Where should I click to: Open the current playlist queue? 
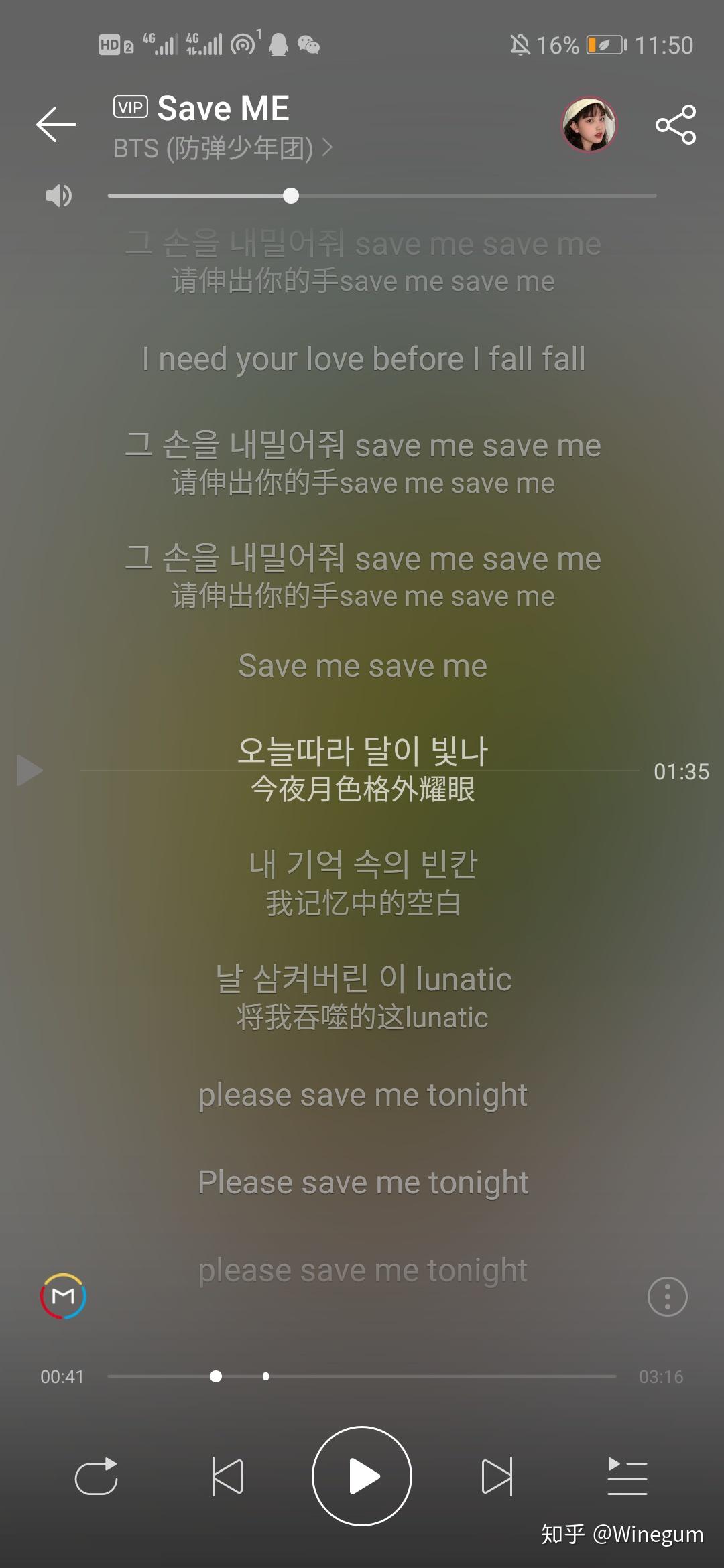627,1476
